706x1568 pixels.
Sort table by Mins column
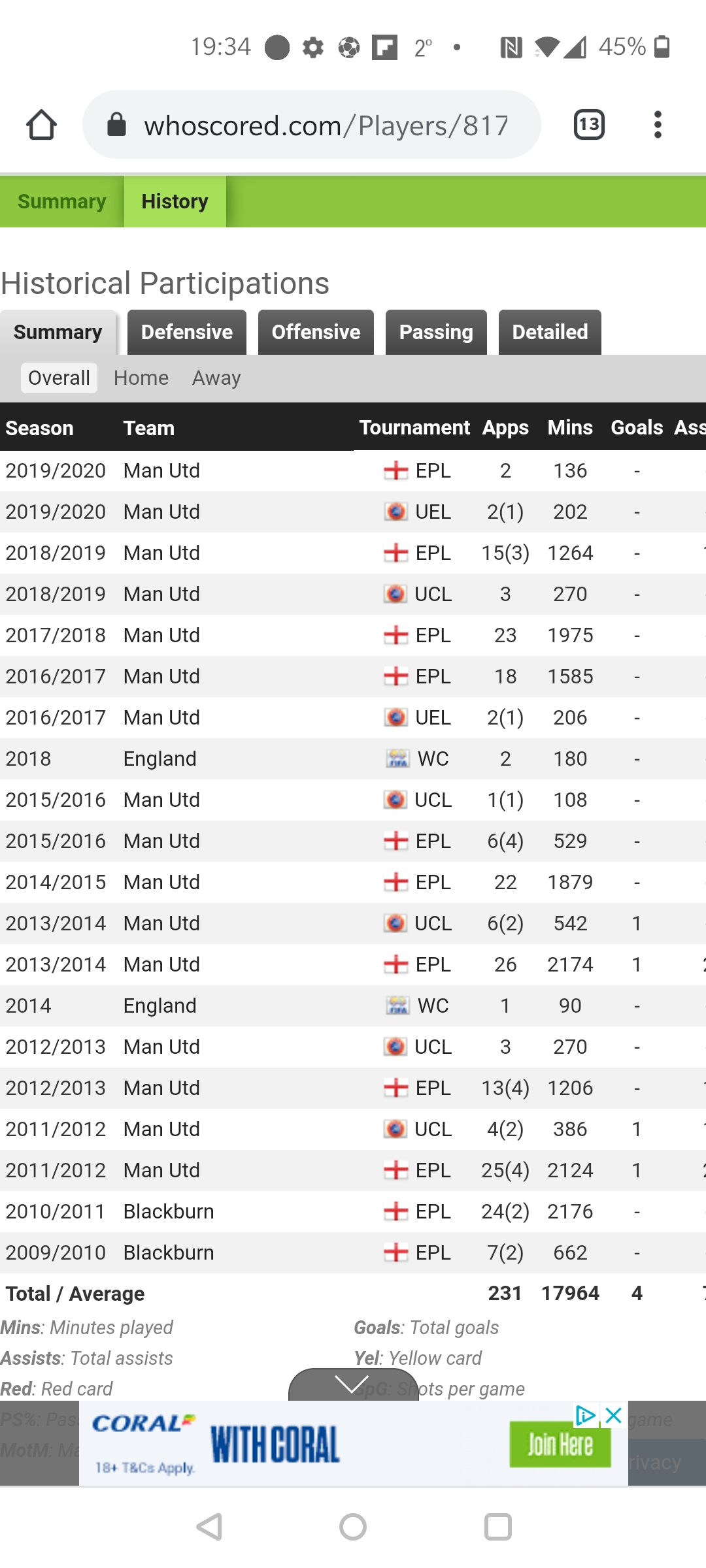pos(570,427)
